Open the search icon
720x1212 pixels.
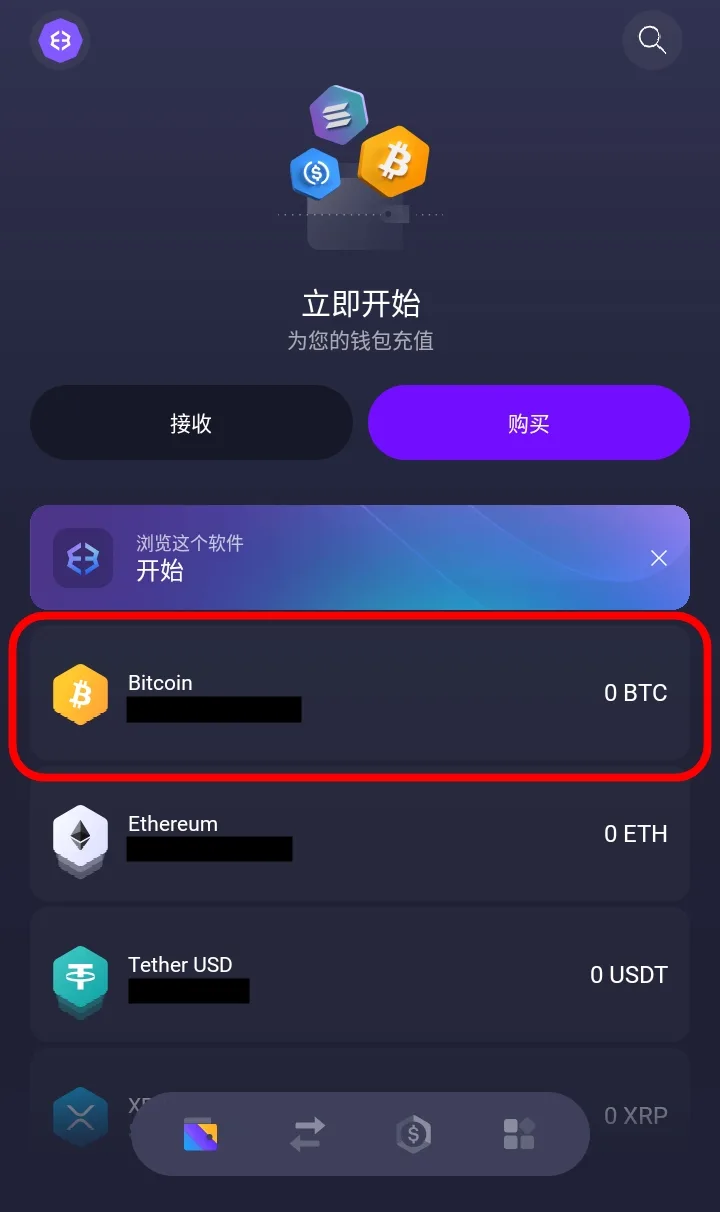652,40
